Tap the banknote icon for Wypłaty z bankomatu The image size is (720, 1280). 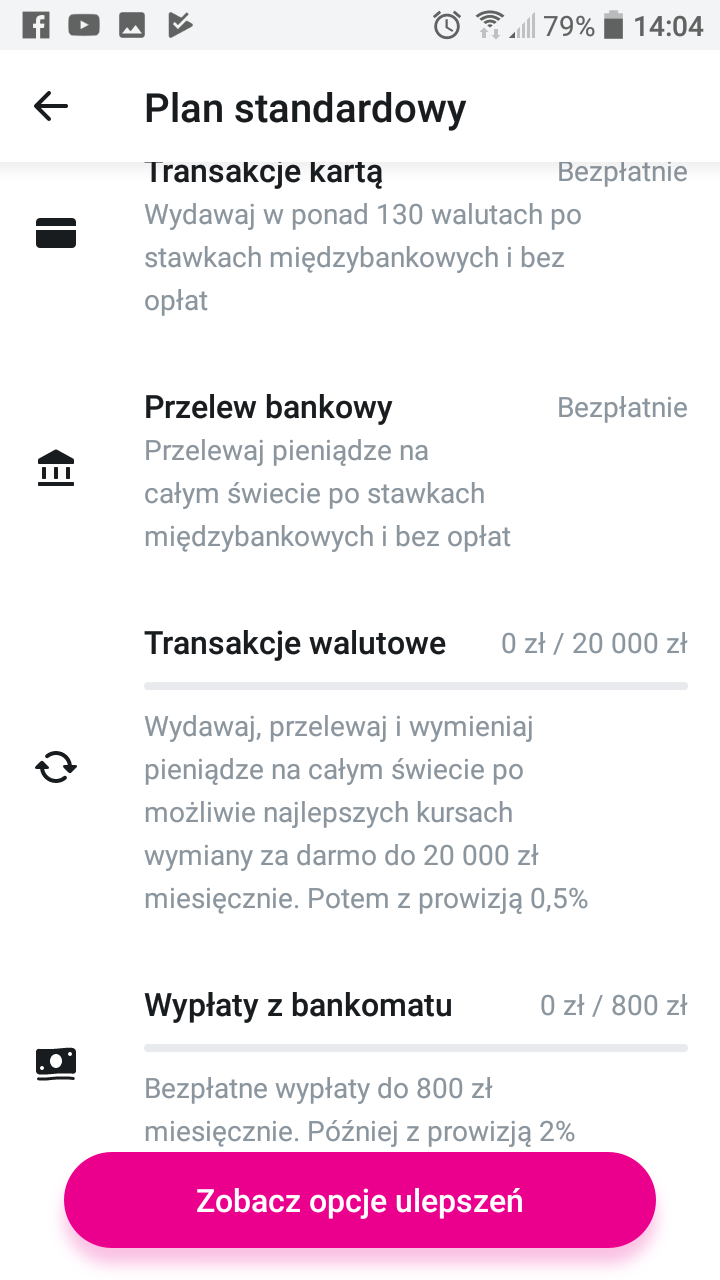[x=55, y=1064]
